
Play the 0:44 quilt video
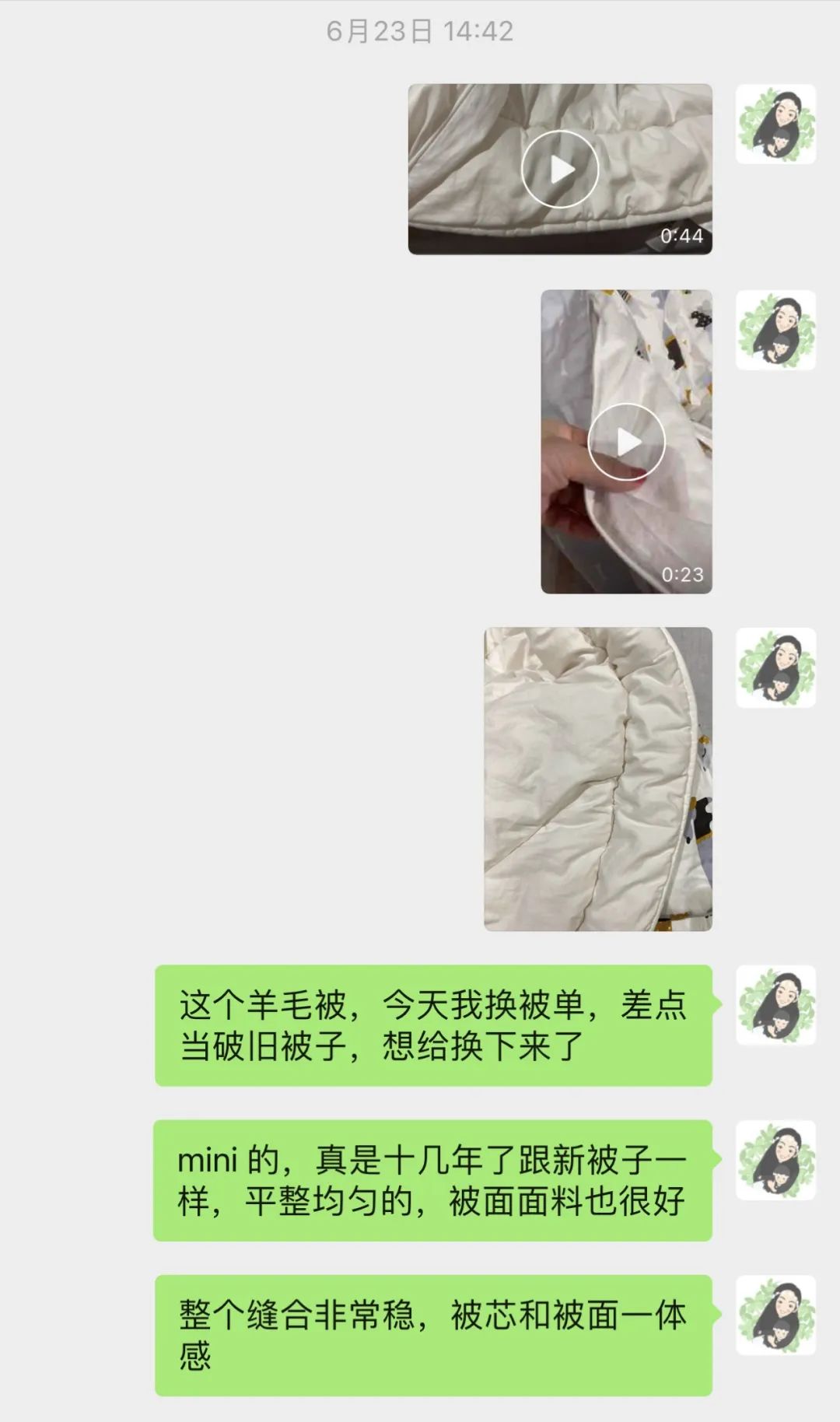coord(559,169)
